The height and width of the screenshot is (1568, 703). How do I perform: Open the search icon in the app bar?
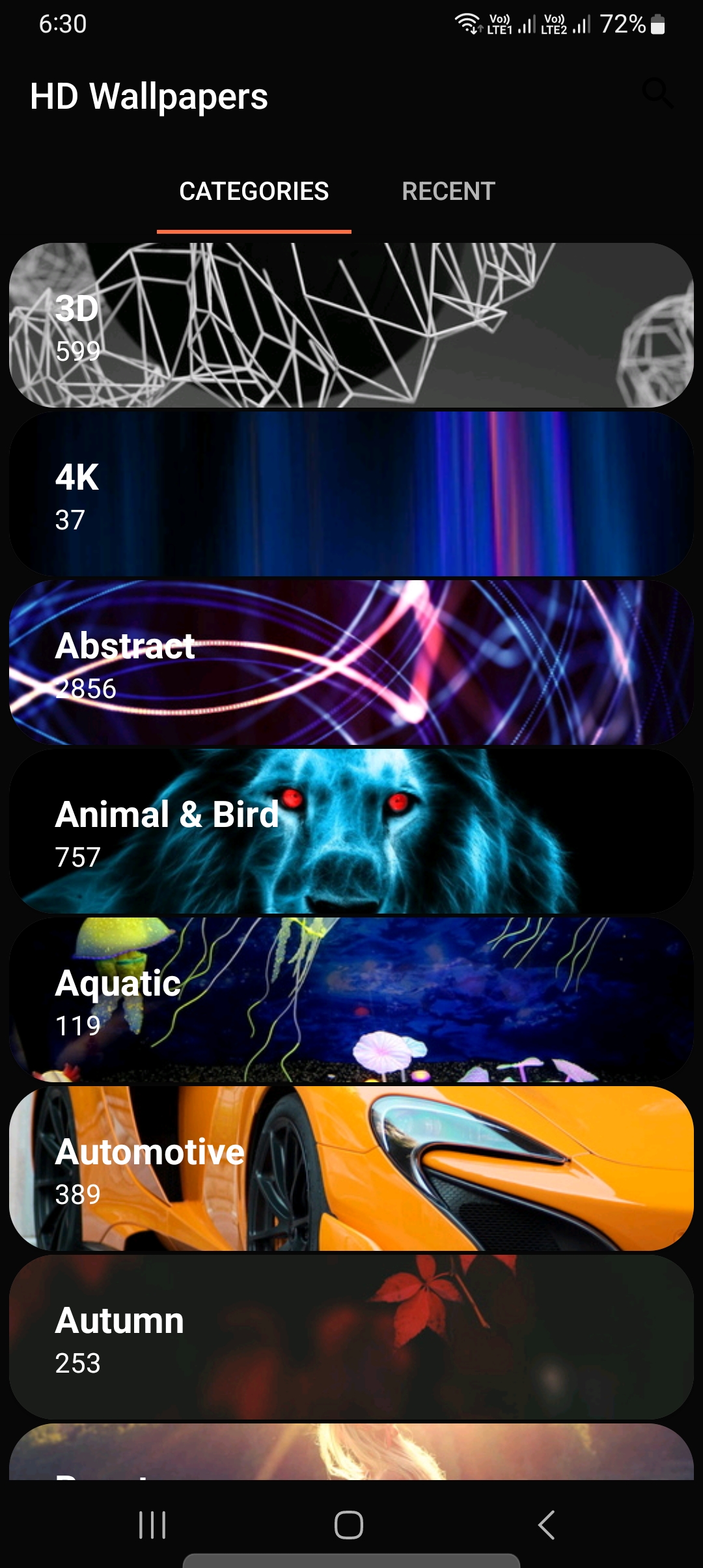[657, 94]
